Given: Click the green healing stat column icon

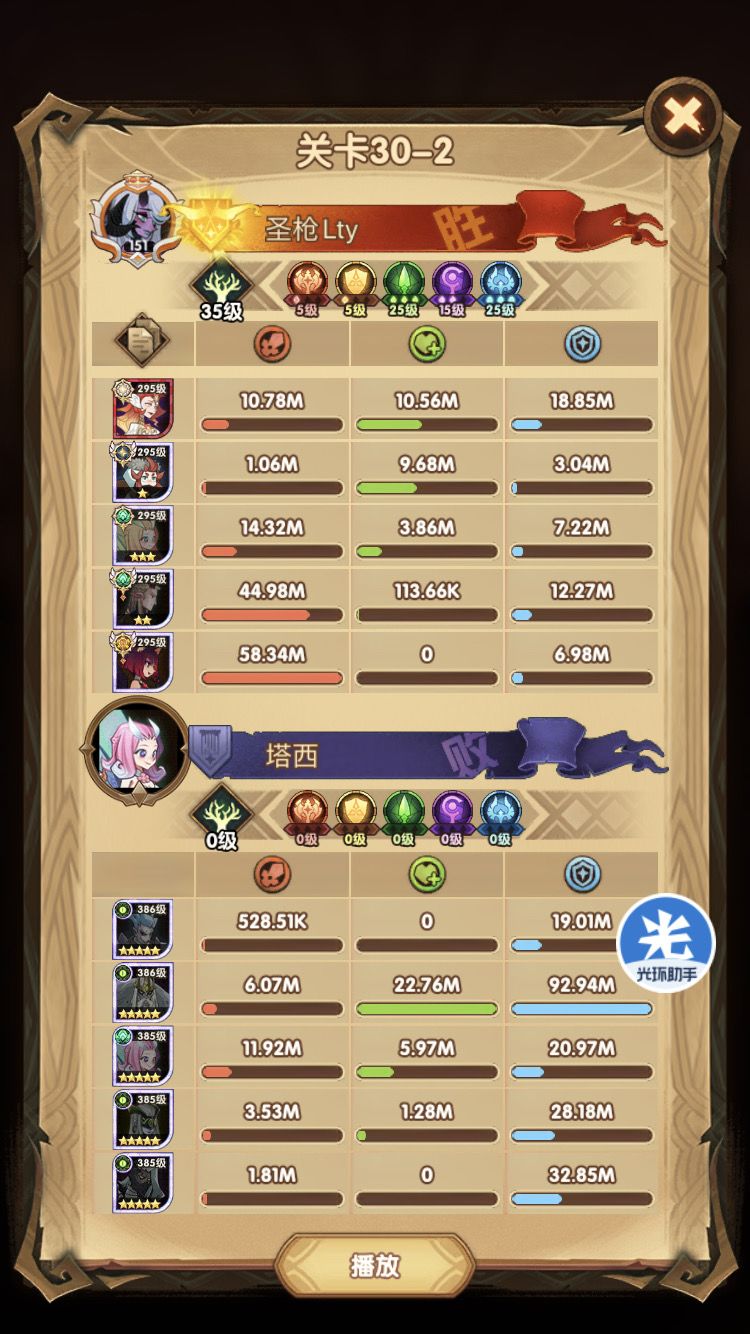Looking at the screenshot, I should tap(427, 346).
